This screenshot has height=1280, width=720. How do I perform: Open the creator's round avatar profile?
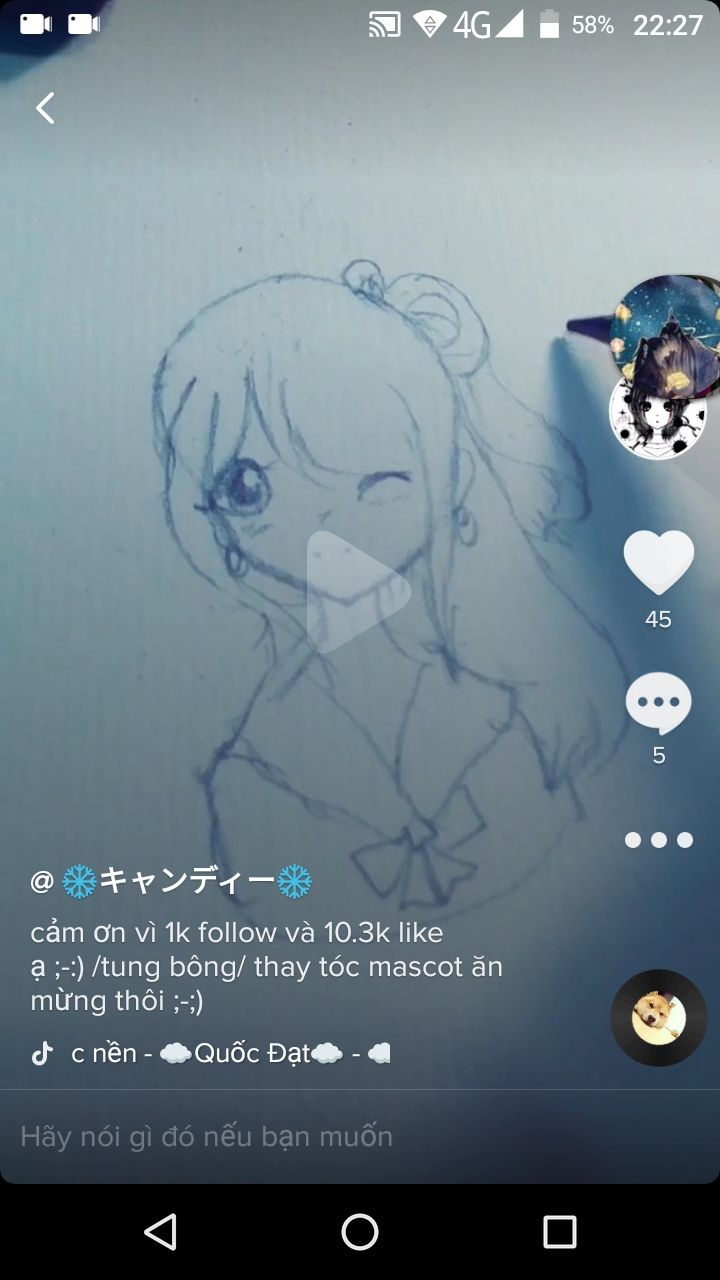658,410
